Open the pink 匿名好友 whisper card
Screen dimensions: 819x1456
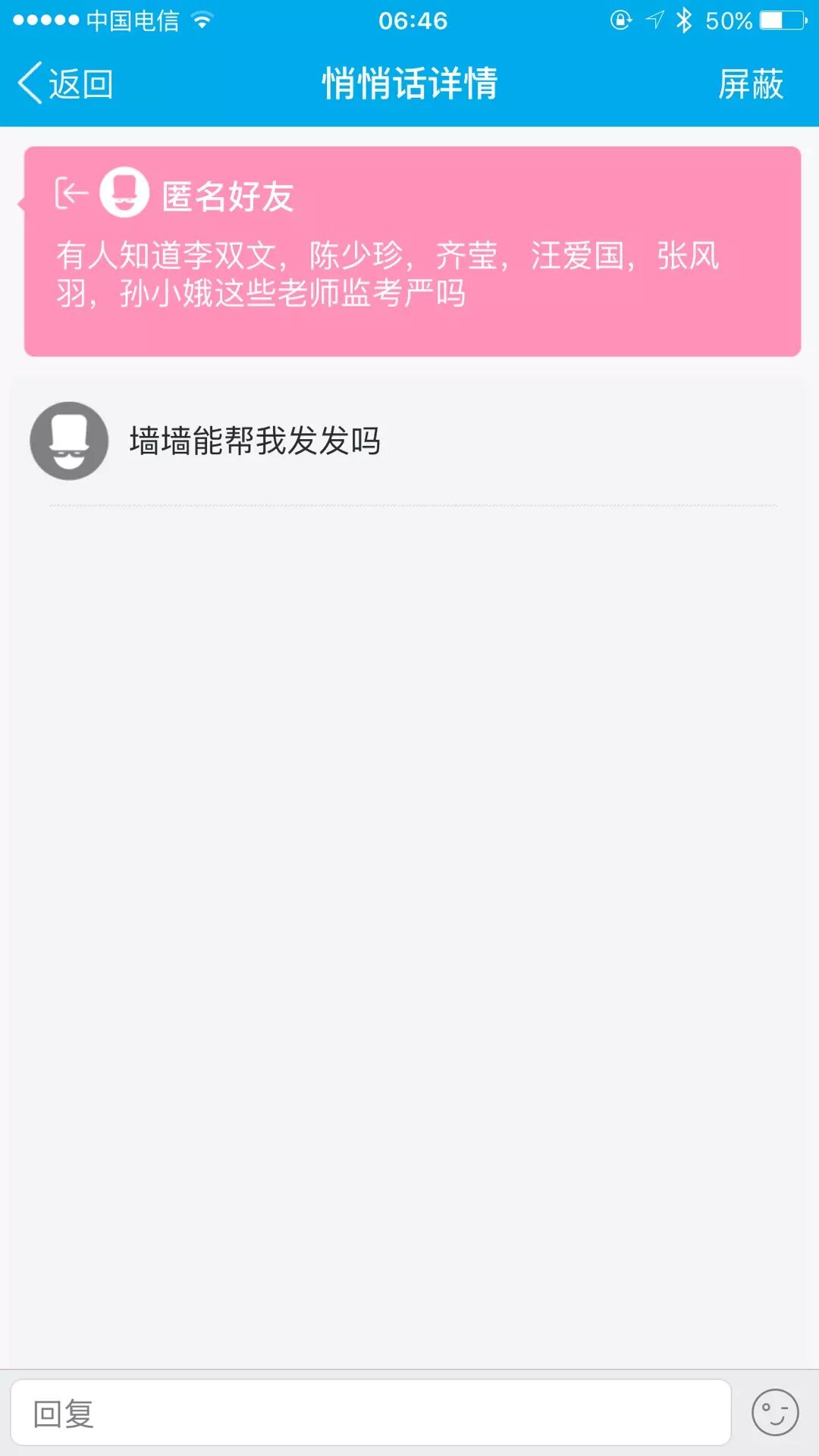point(413,252)
